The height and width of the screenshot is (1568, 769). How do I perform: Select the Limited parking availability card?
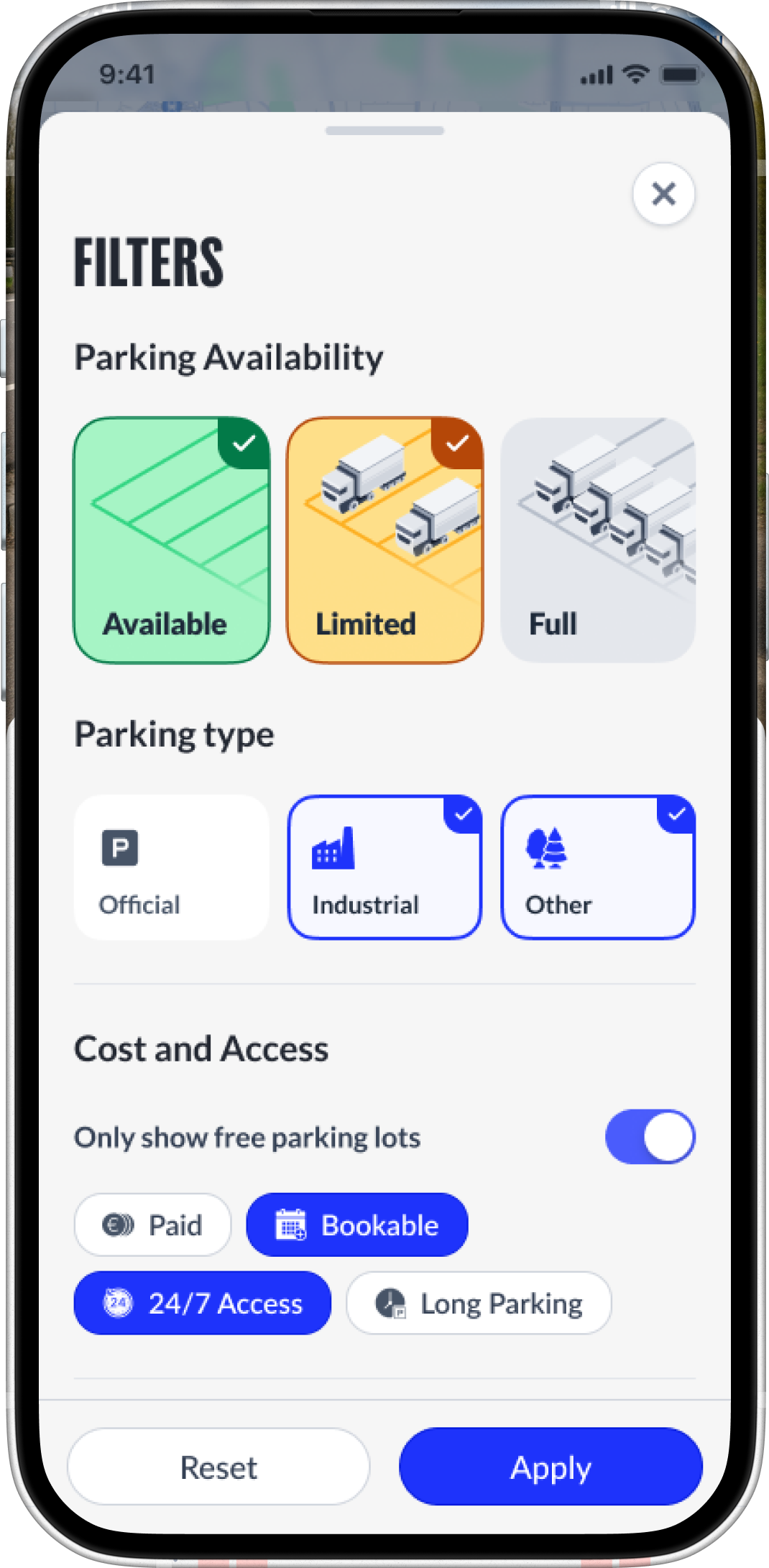click(384, 539)
